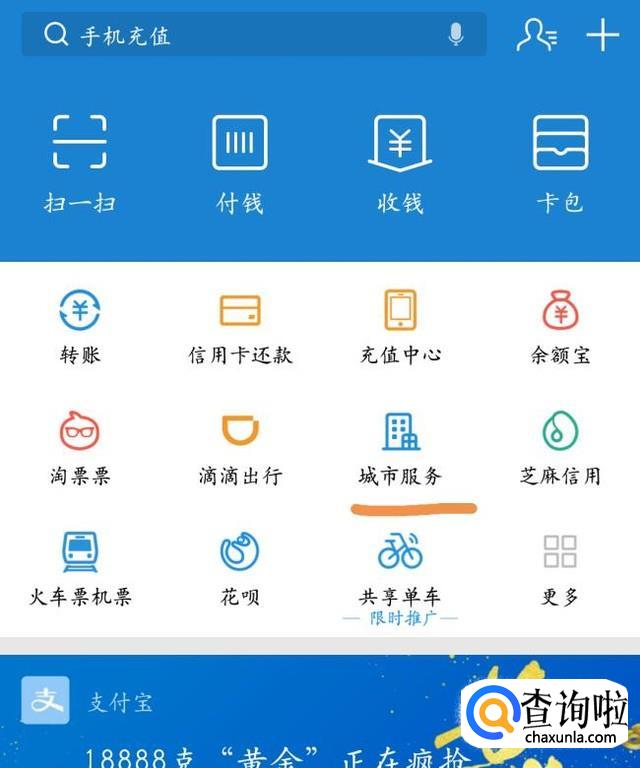Image resolution: width=640 pixels, height=768 pixels.
Task: Start voice search with the microphone
Action: tap(456, 35)
